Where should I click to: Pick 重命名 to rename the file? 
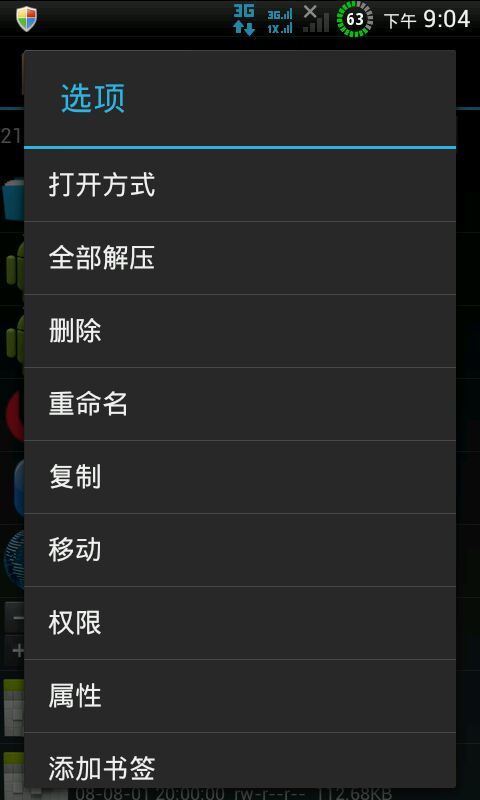240,404
